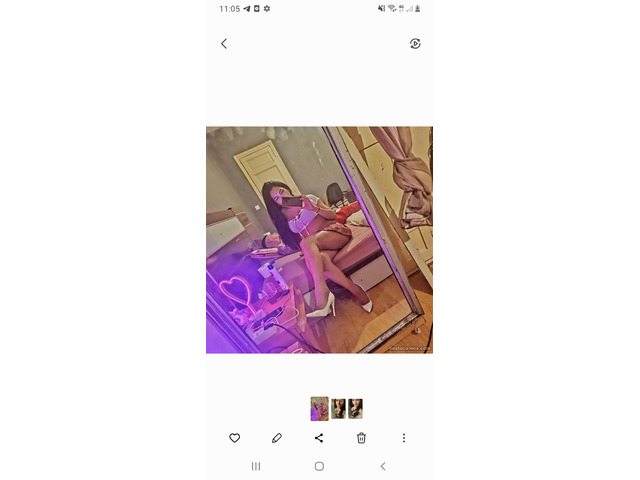Viewport: 640px width, 480px height.
Task: Mark this photo as favorite
Action: pyautogui.click(x=235, y=438)
